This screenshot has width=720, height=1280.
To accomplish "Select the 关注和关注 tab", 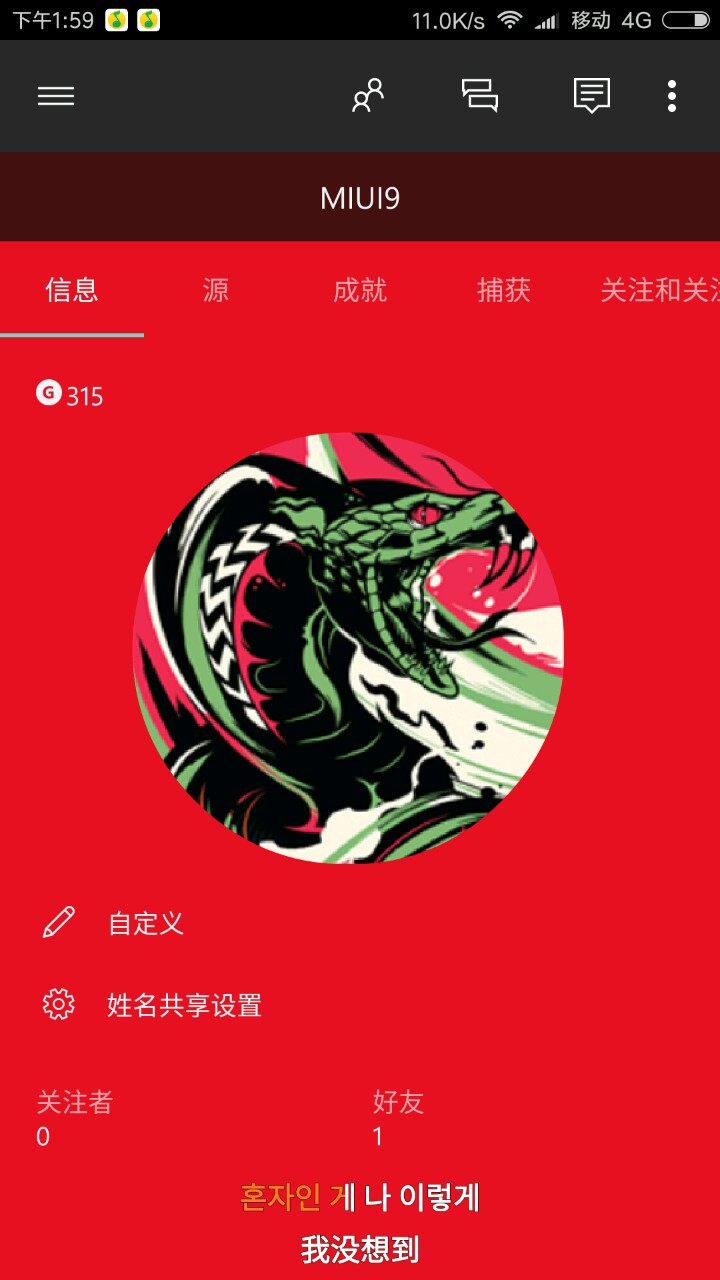I will tap(660, 291).
